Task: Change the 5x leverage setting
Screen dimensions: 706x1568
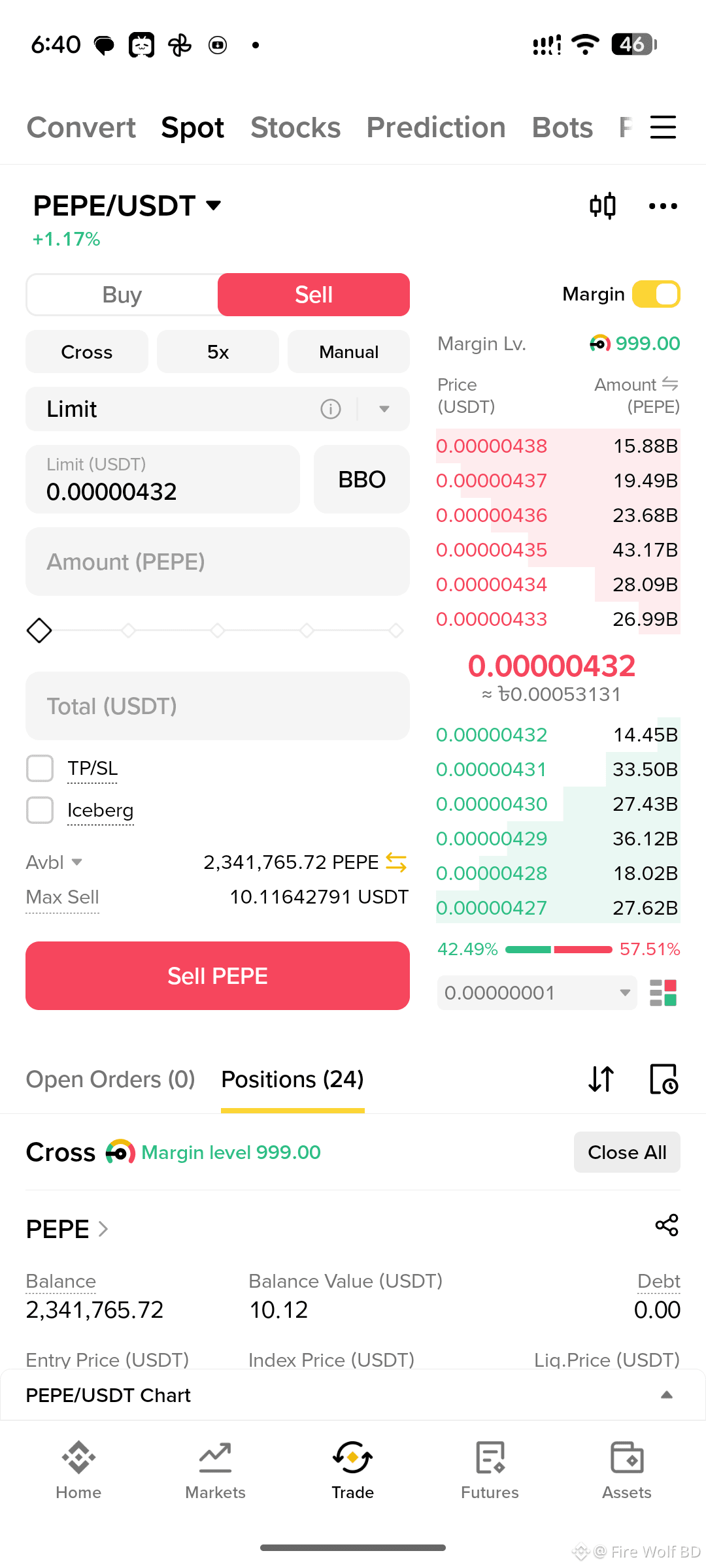Action: pyautogui.click(x=218, y=351)
